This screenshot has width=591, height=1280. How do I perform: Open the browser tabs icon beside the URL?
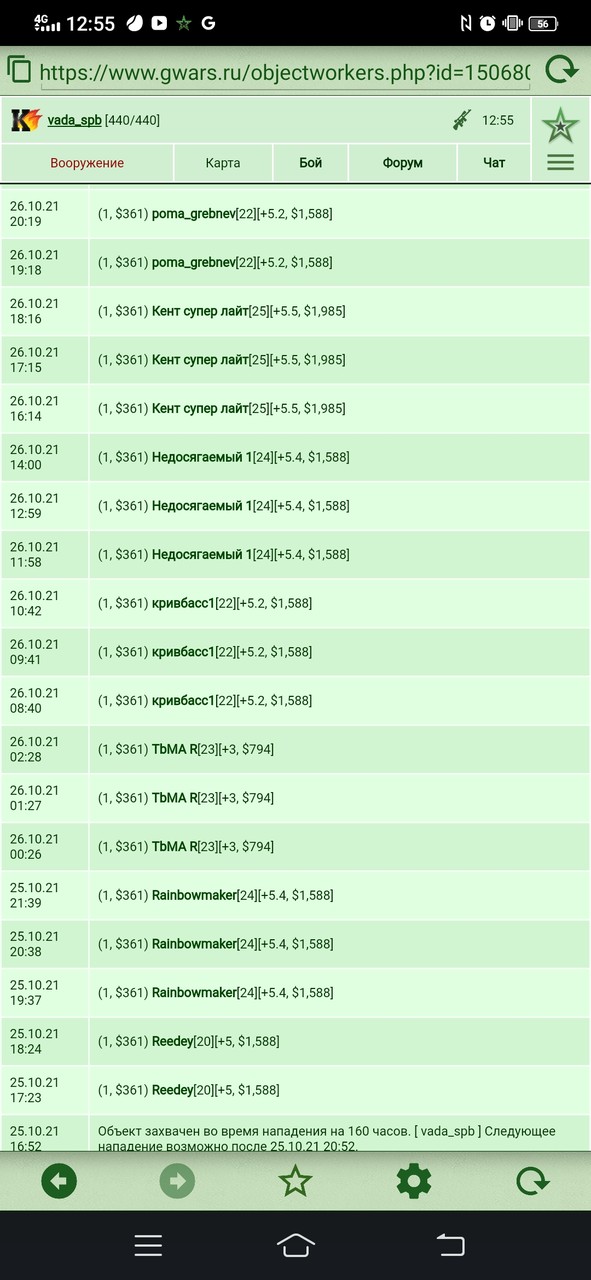19,69
